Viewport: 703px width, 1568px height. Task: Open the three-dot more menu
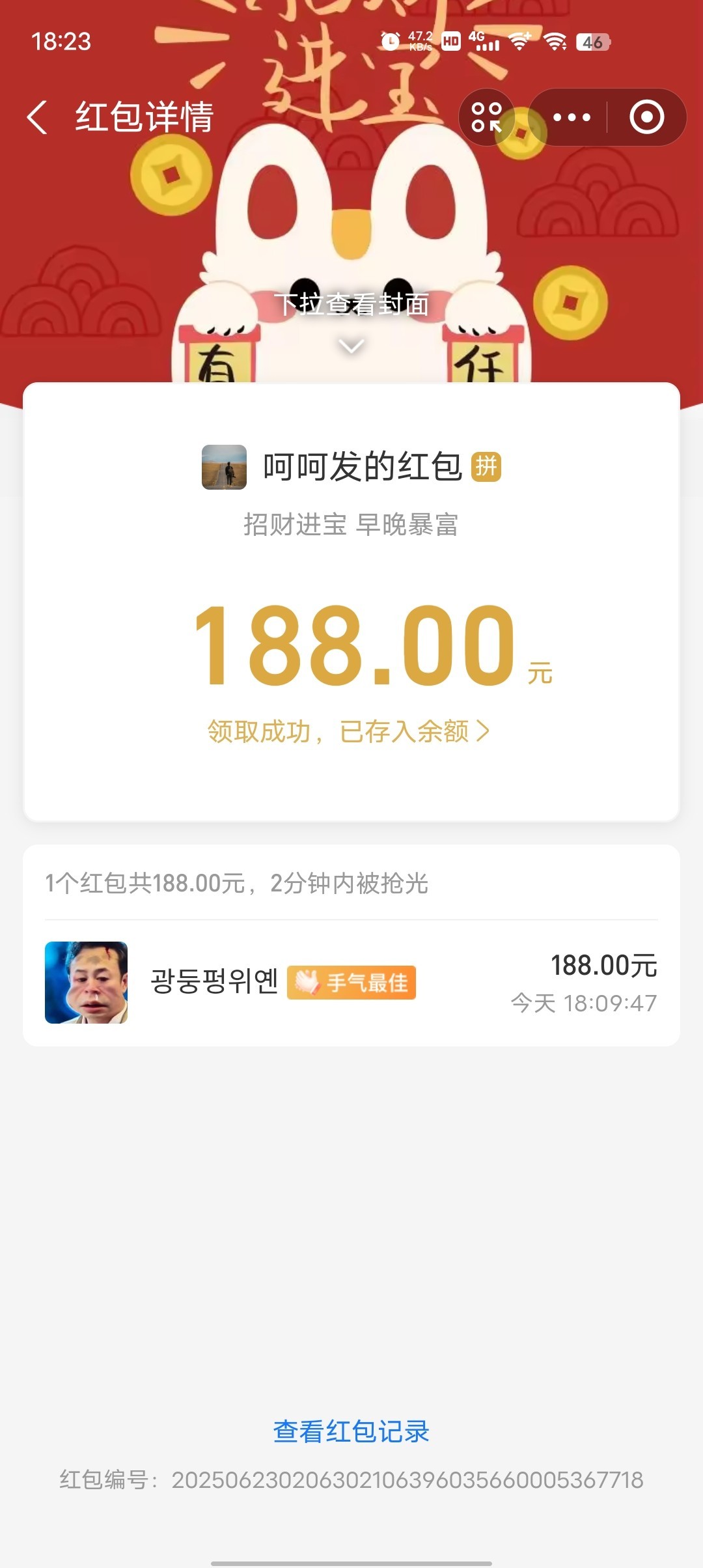point(571,117)
